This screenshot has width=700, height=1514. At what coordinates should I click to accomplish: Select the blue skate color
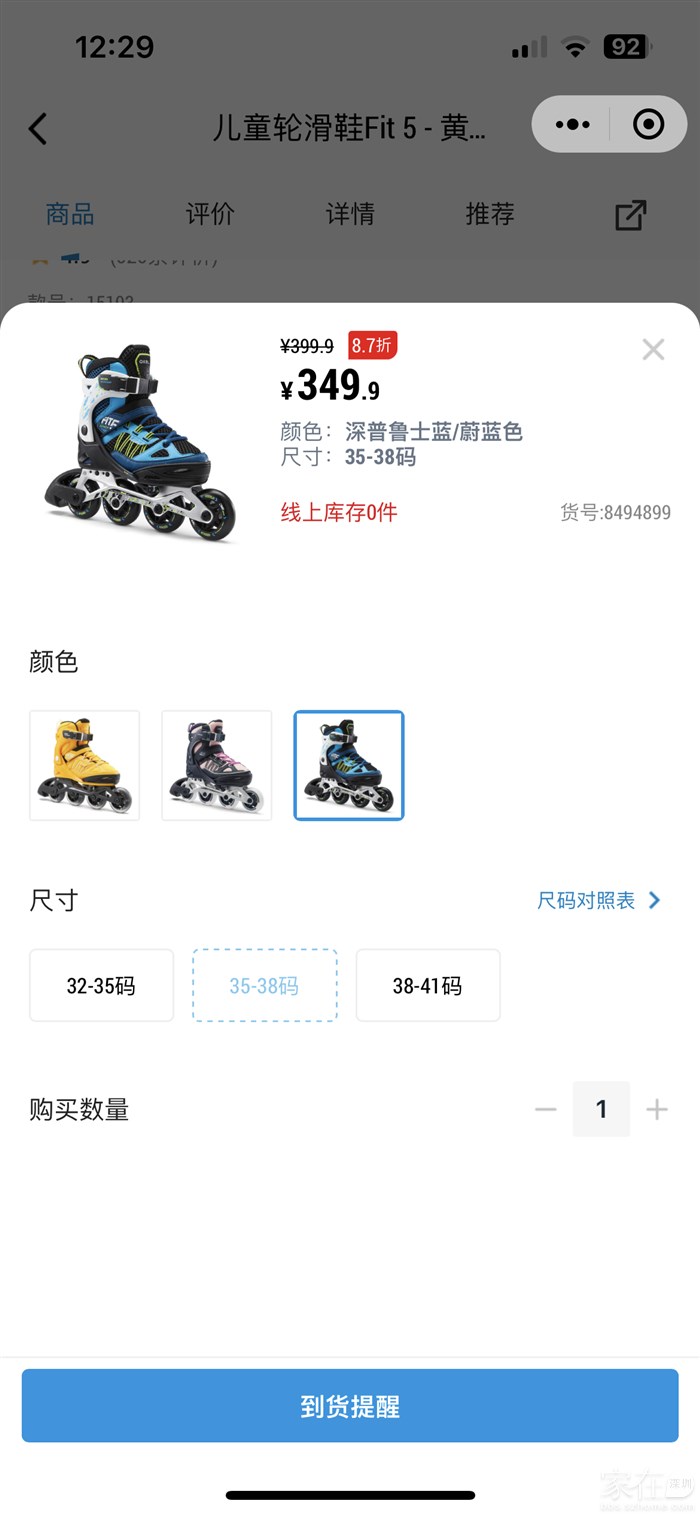click(x=349, y=765)
